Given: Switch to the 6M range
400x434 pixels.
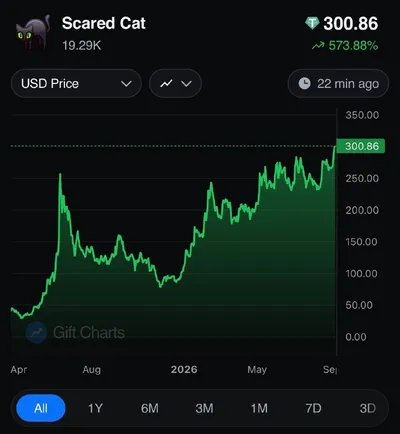Looking at the screenshot, I should 150,408.
